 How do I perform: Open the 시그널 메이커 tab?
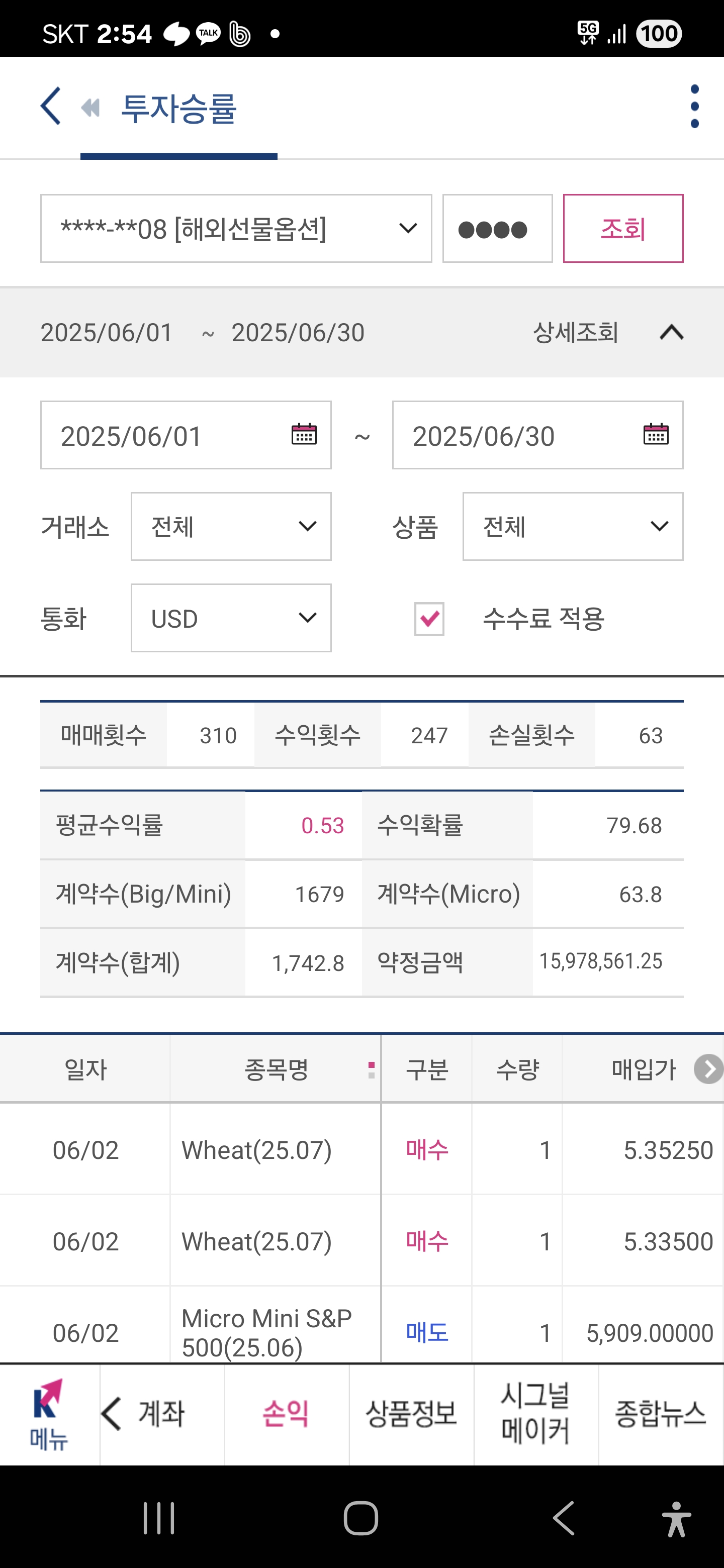pyautogui.click(x=536, y=1415)
